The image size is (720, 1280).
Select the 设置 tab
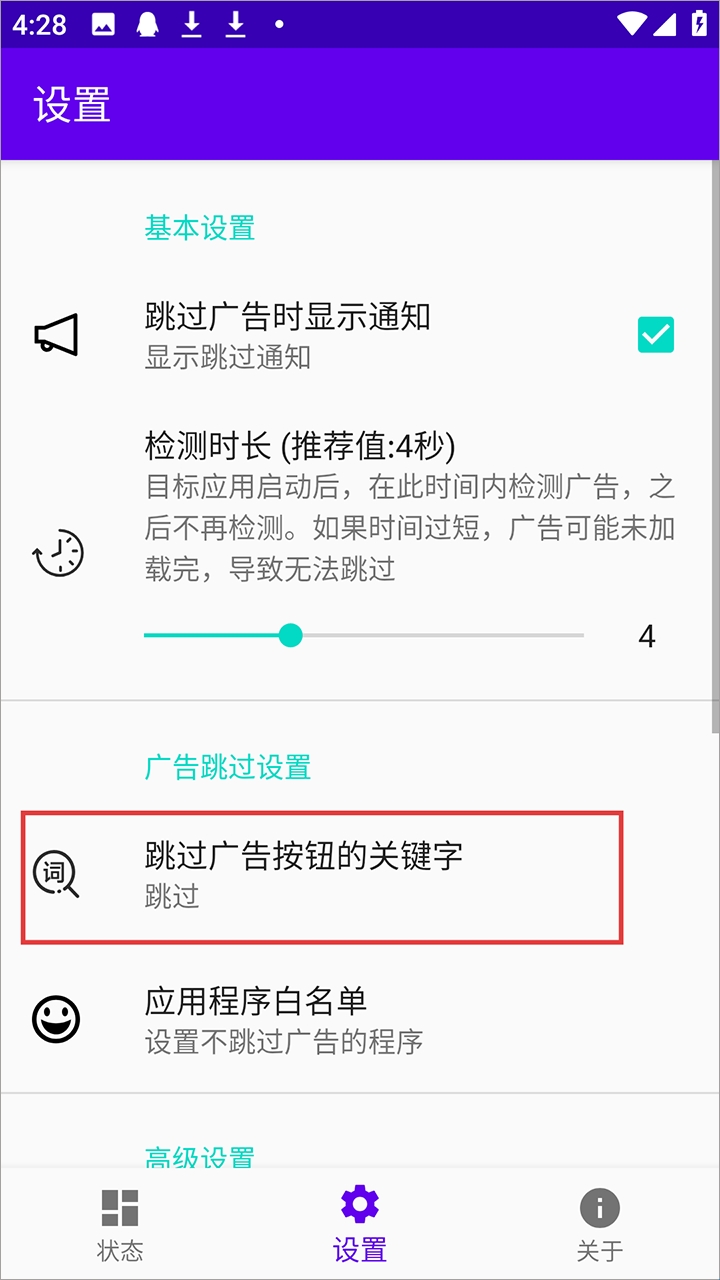[x=360, y=1224]
